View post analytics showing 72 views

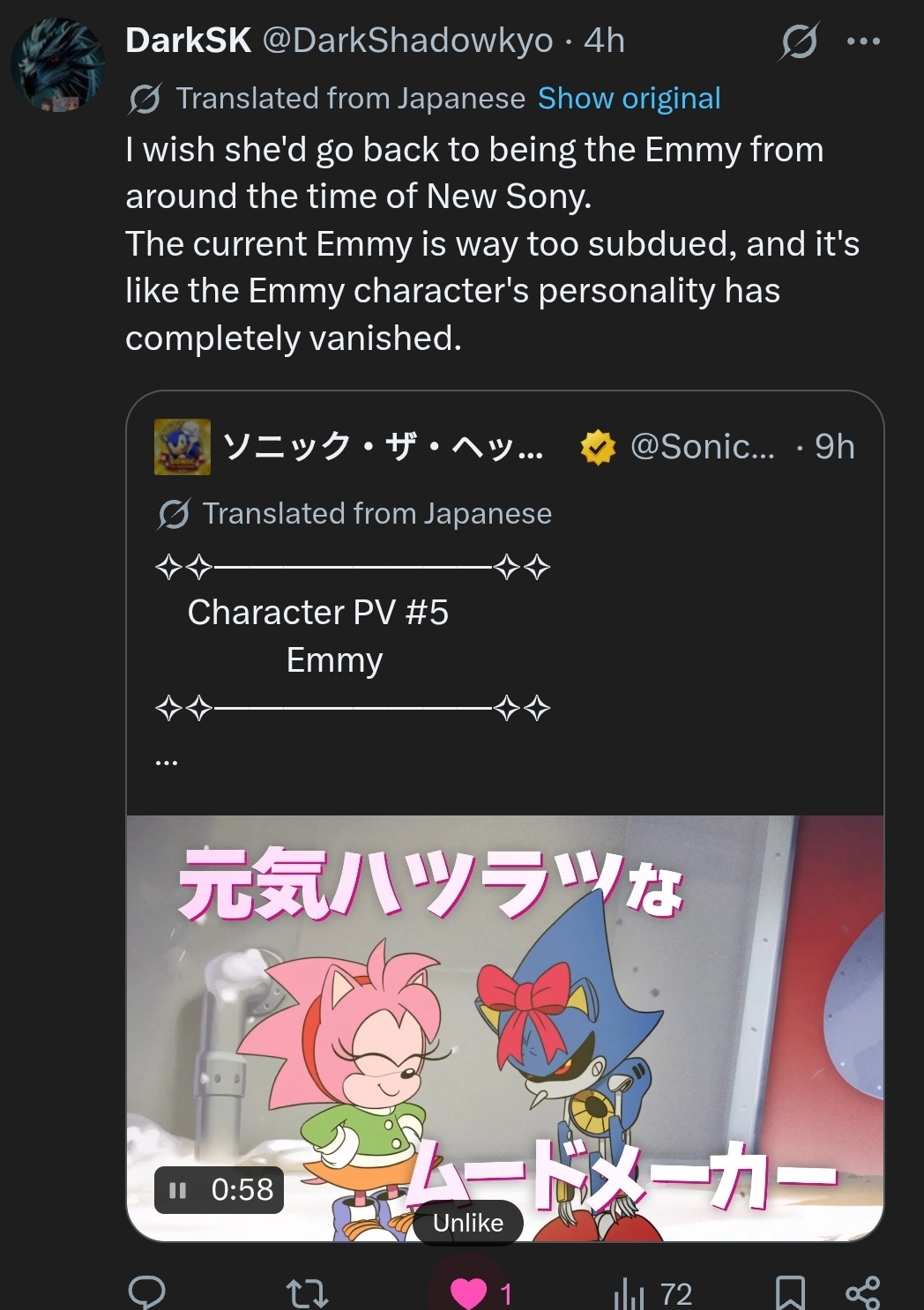(x=652, y=1294)
